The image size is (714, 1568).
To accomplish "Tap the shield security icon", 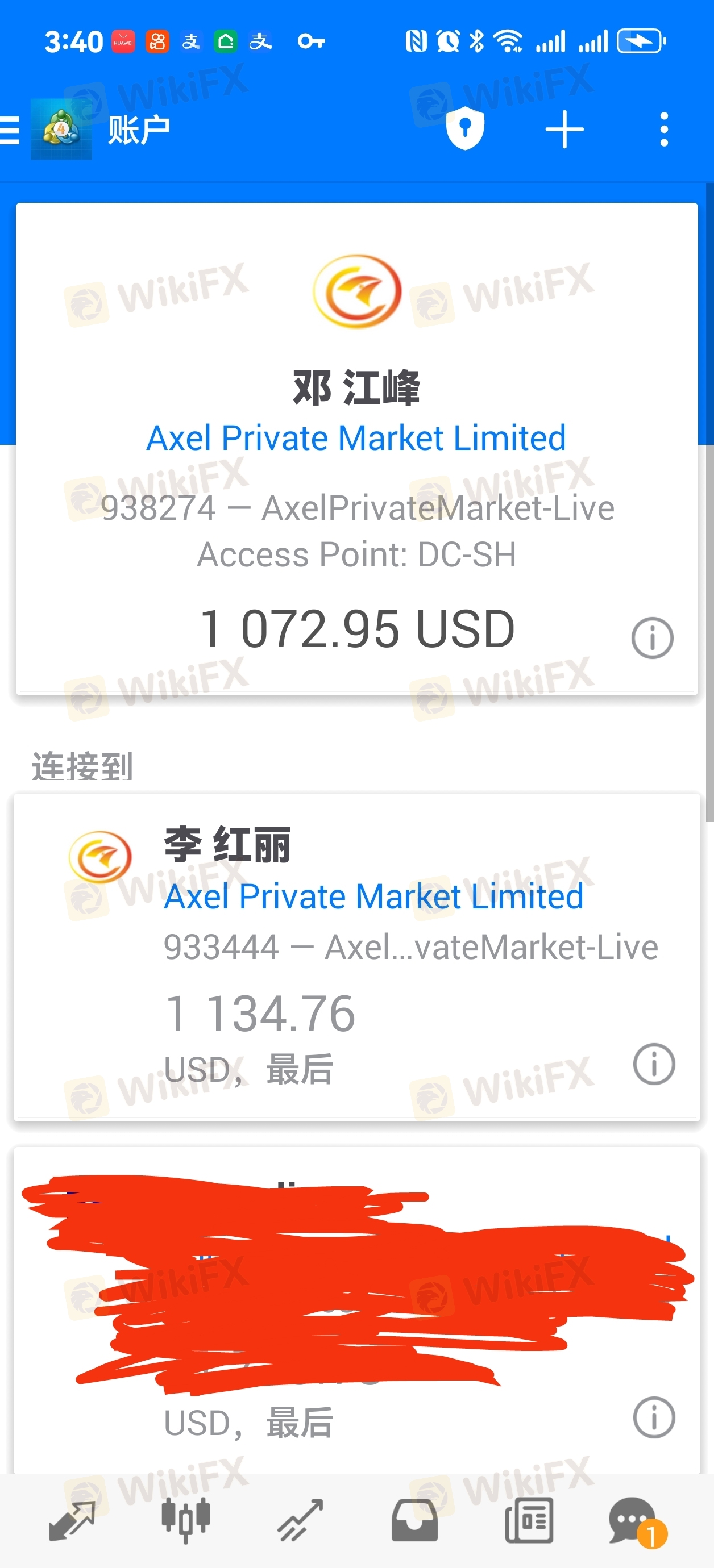I will [465, 129].
